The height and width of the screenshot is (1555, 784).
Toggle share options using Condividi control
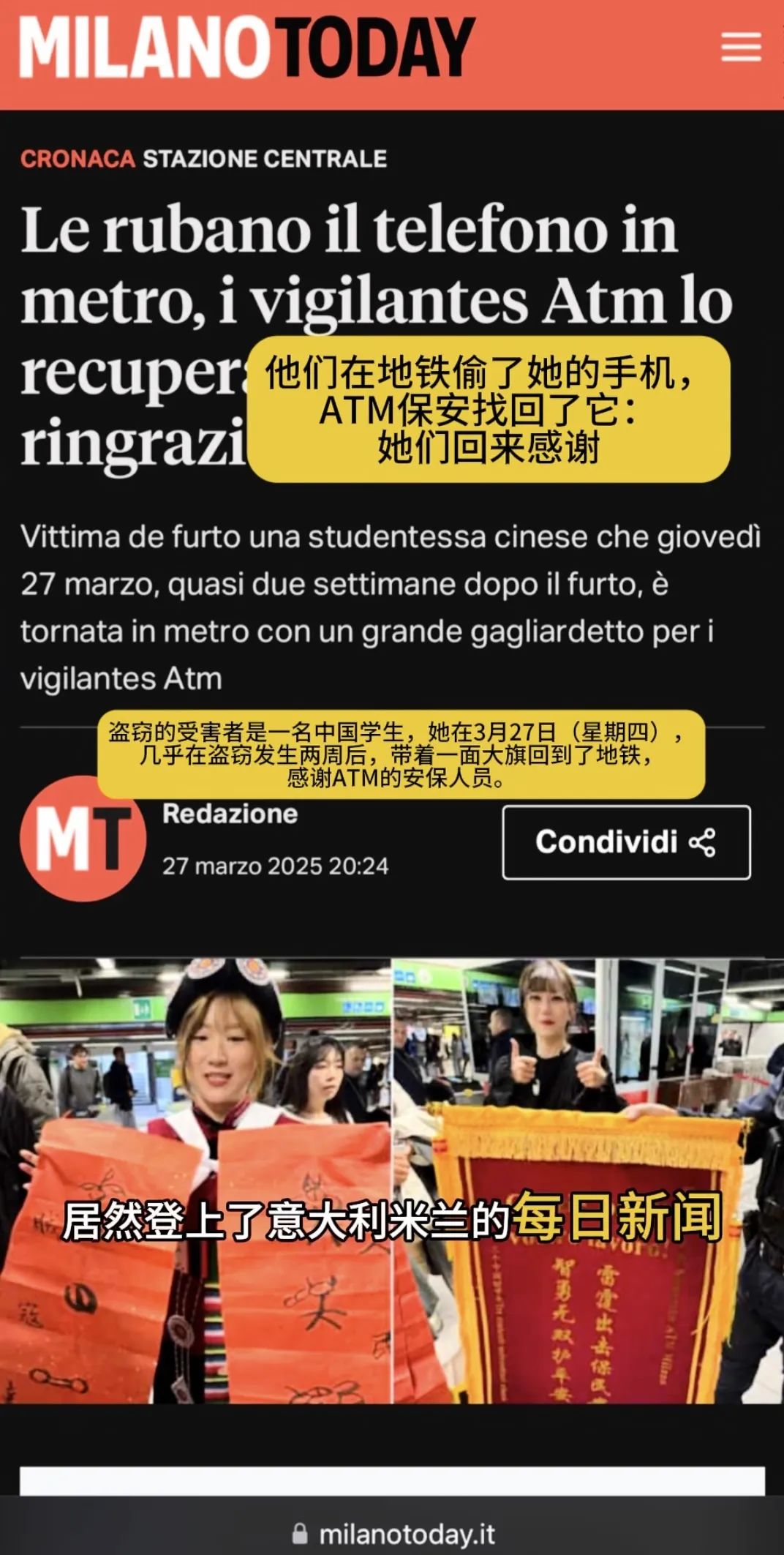tap(625, 842)
